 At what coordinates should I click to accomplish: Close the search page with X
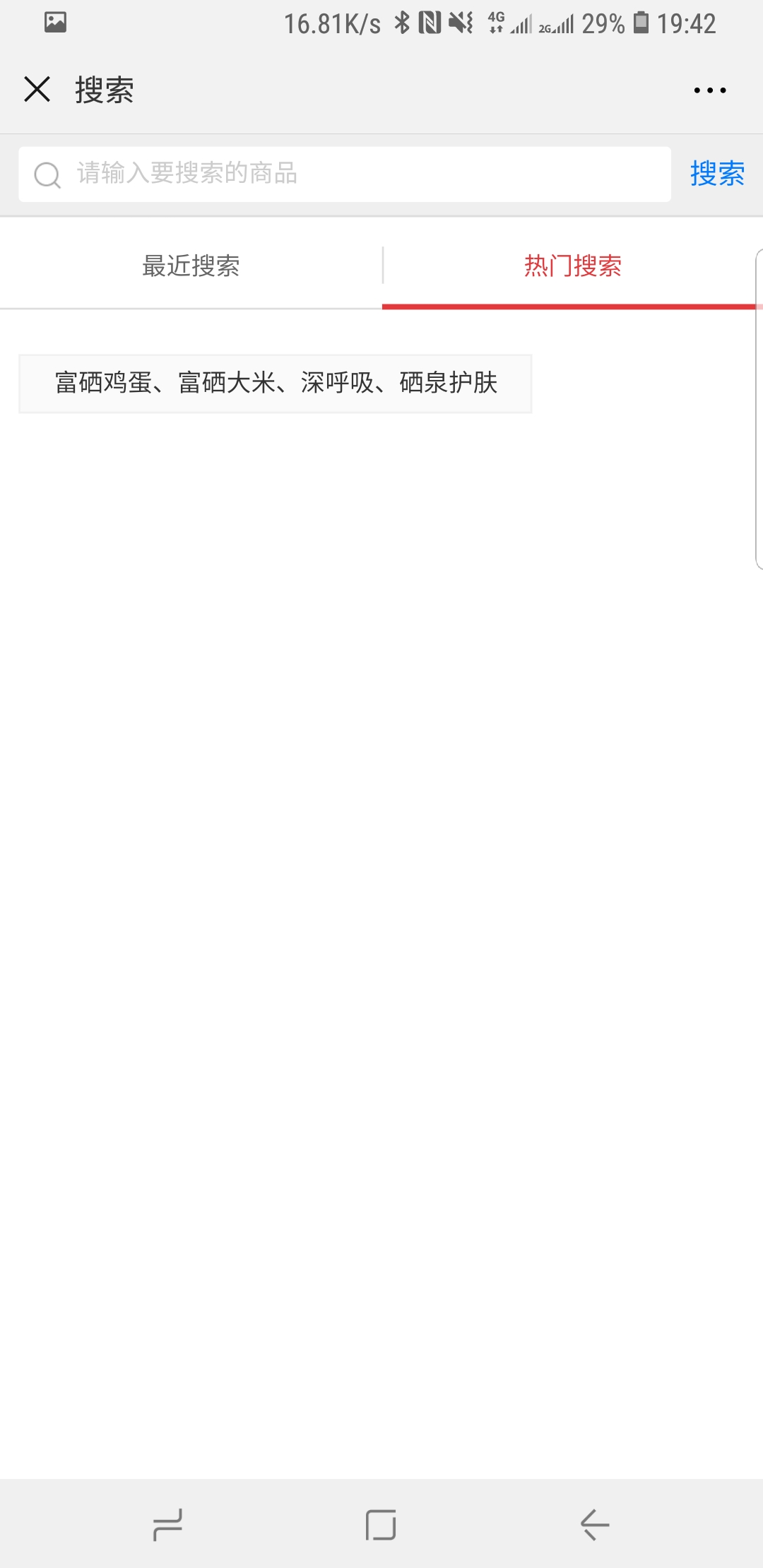pos(37,90)
